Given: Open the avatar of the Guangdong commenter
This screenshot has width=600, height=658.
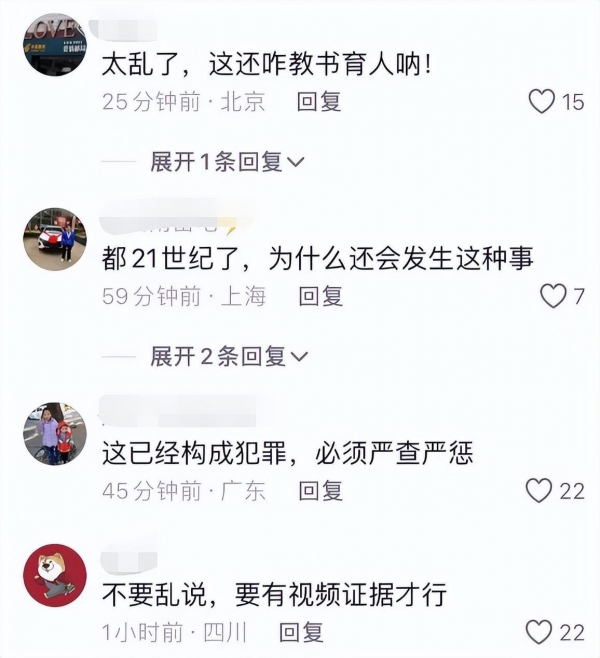Looking at the screenshot, I should click(55, 434).
